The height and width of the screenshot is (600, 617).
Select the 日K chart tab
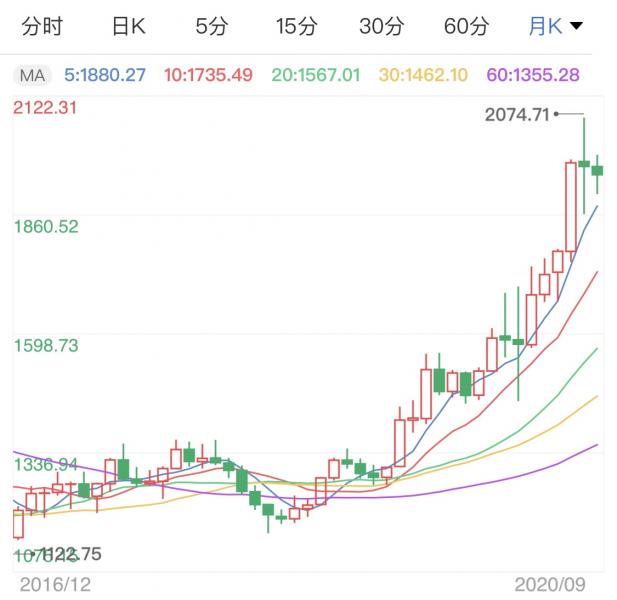128,26
